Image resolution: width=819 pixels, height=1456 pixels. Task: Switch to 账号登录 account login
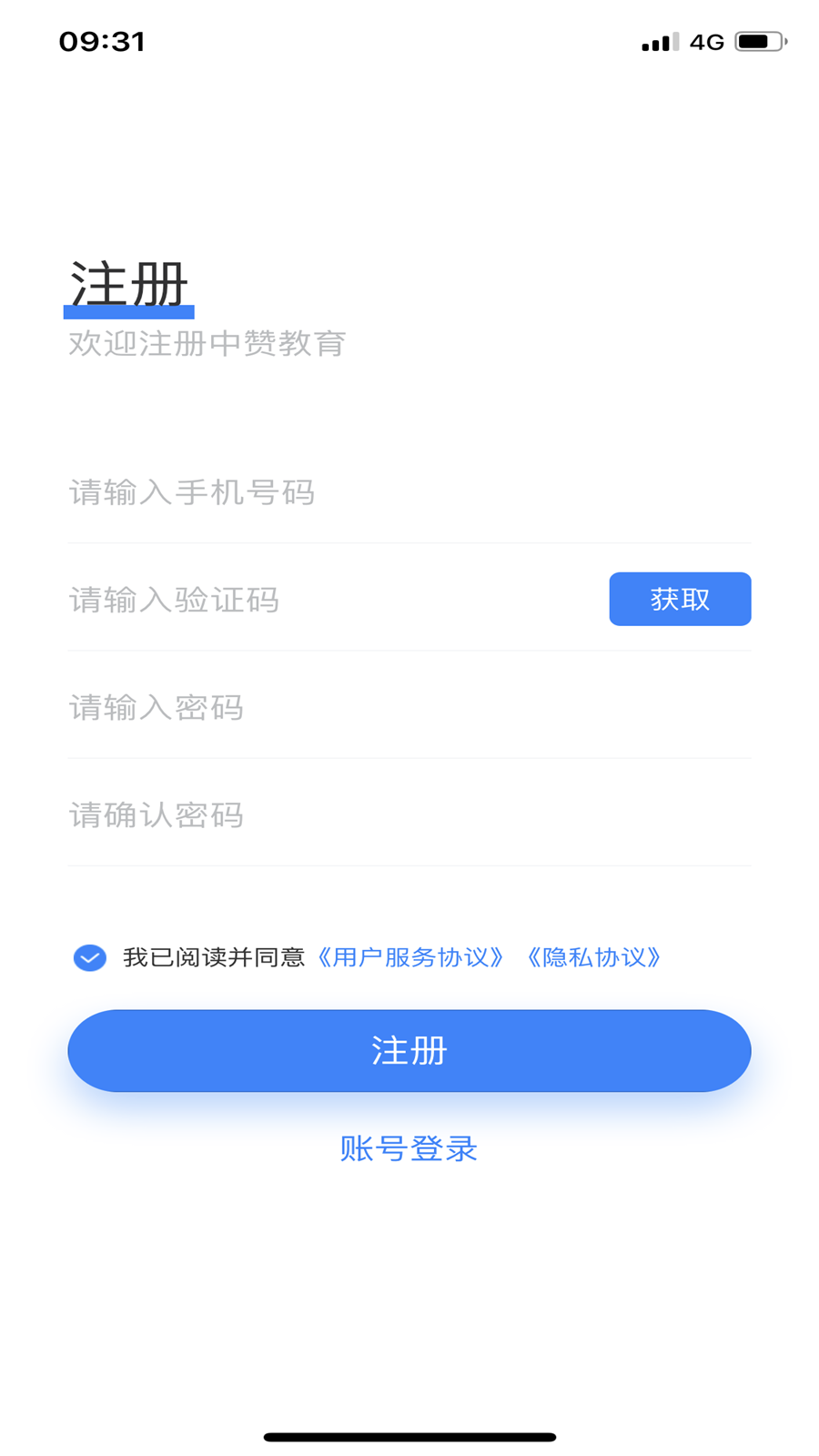pos(409,1149)
